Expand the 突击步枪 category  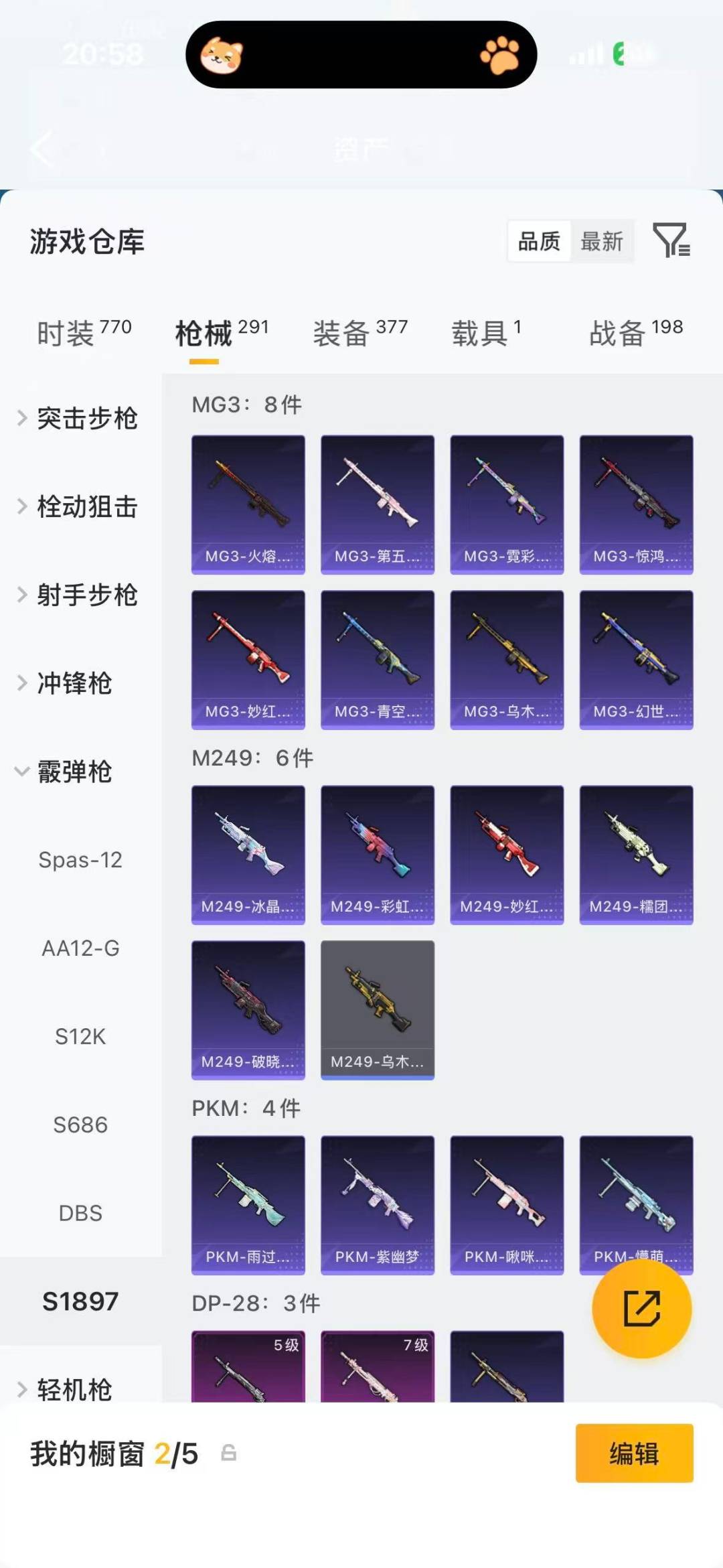coord(87,417)
